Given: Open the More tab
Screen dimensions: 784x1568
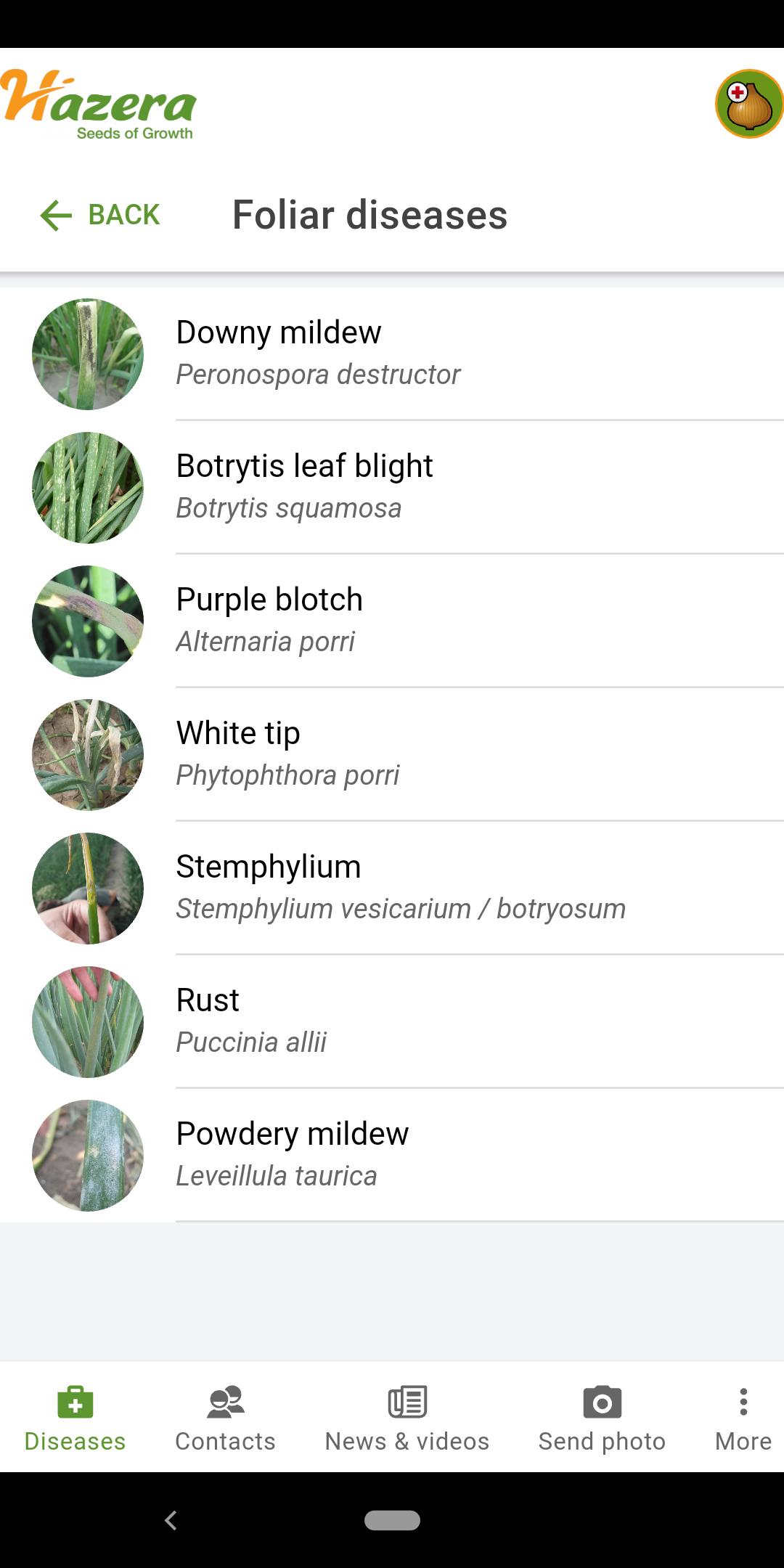Looking at the screenshot, I should point(743,1418).
